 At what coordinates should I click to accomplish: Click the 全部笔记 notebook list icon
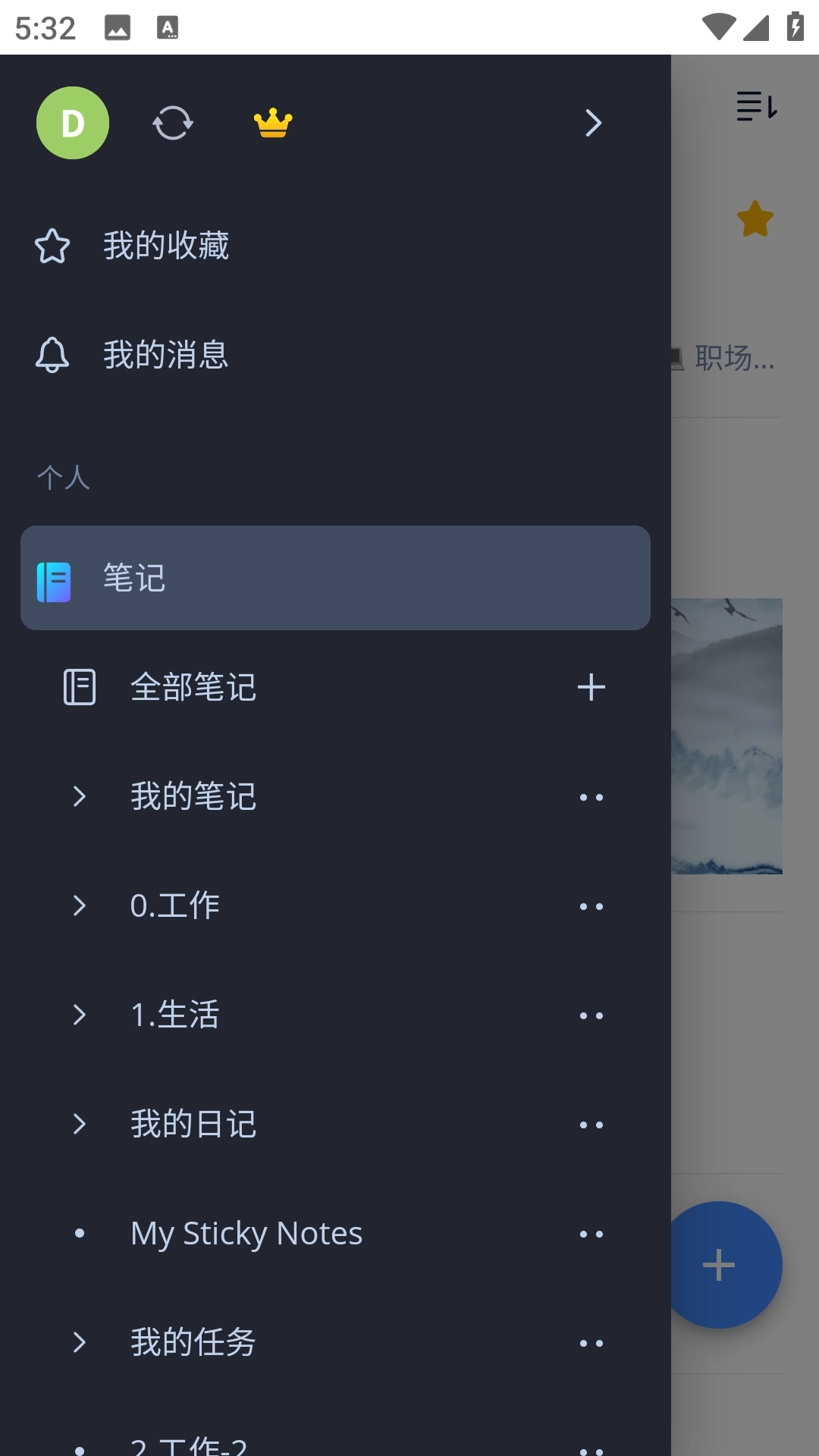click(78, 687)
